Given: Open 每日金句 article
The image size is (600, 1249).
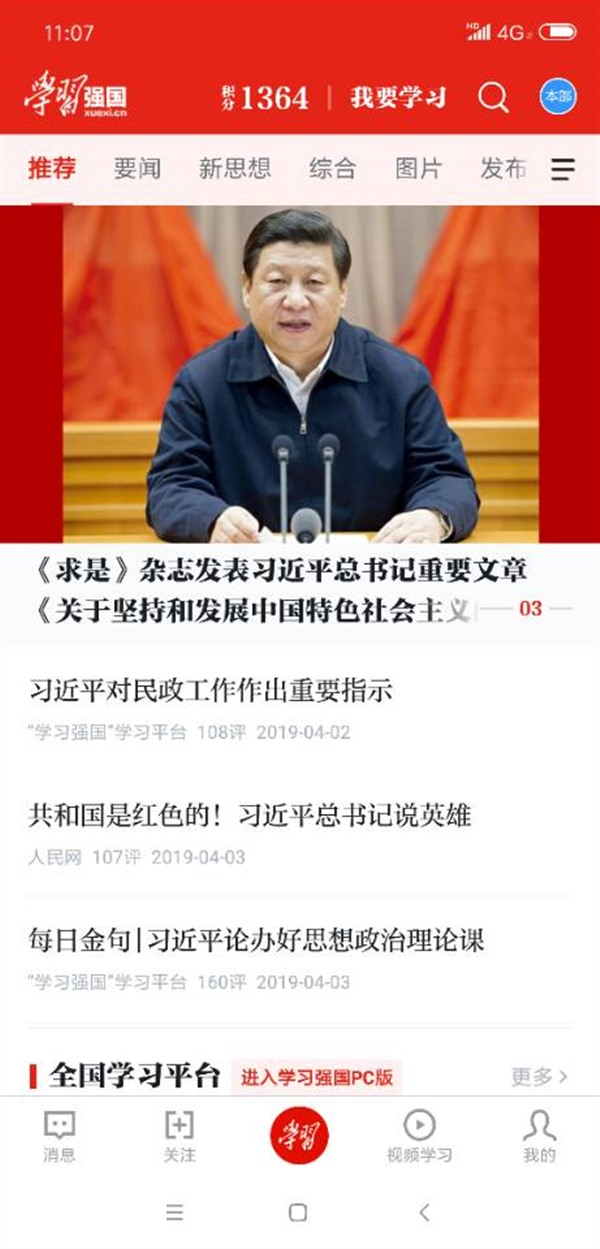Looking at the screenshot, I should point(256,941).
